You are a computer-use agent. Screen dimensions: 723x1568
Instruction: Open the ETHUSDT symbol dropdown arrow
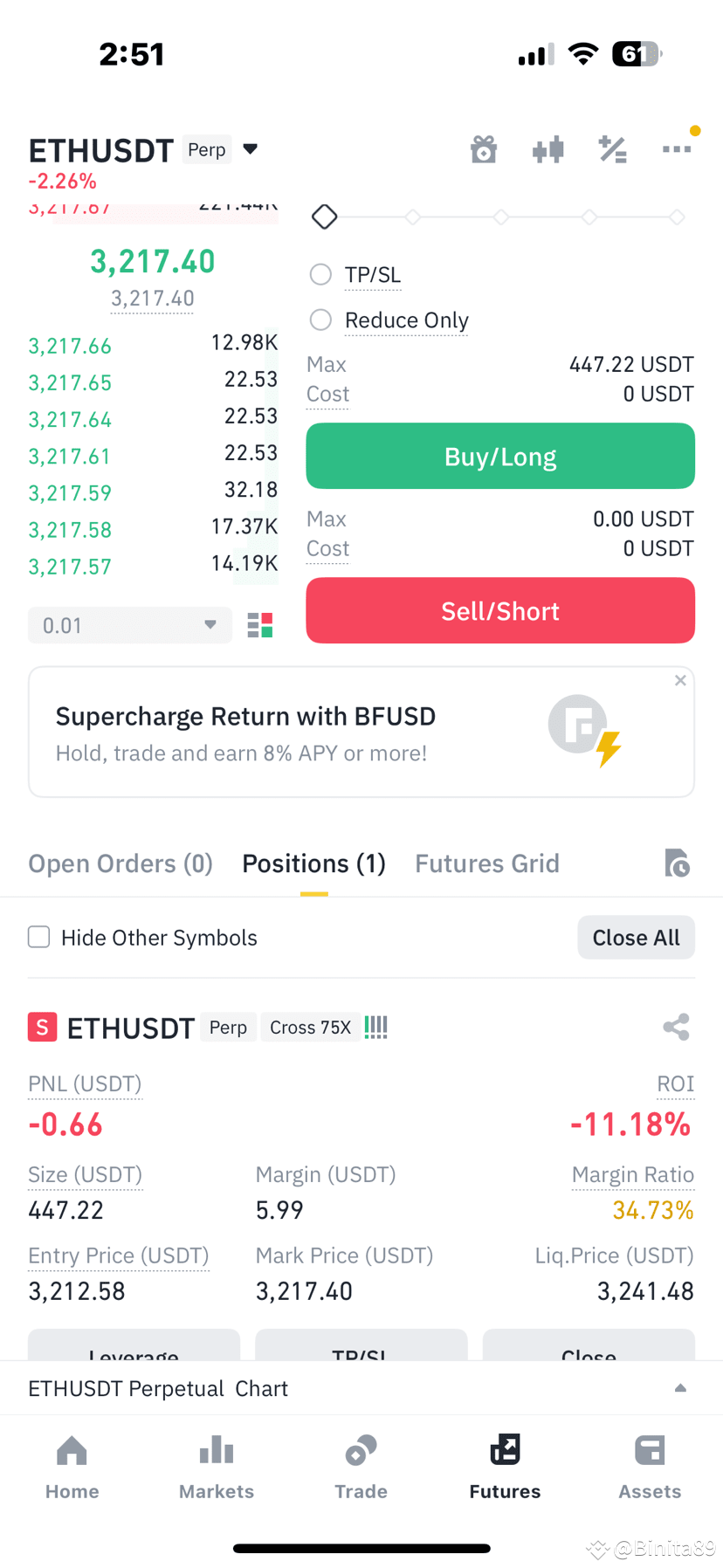tap(251, 149)
